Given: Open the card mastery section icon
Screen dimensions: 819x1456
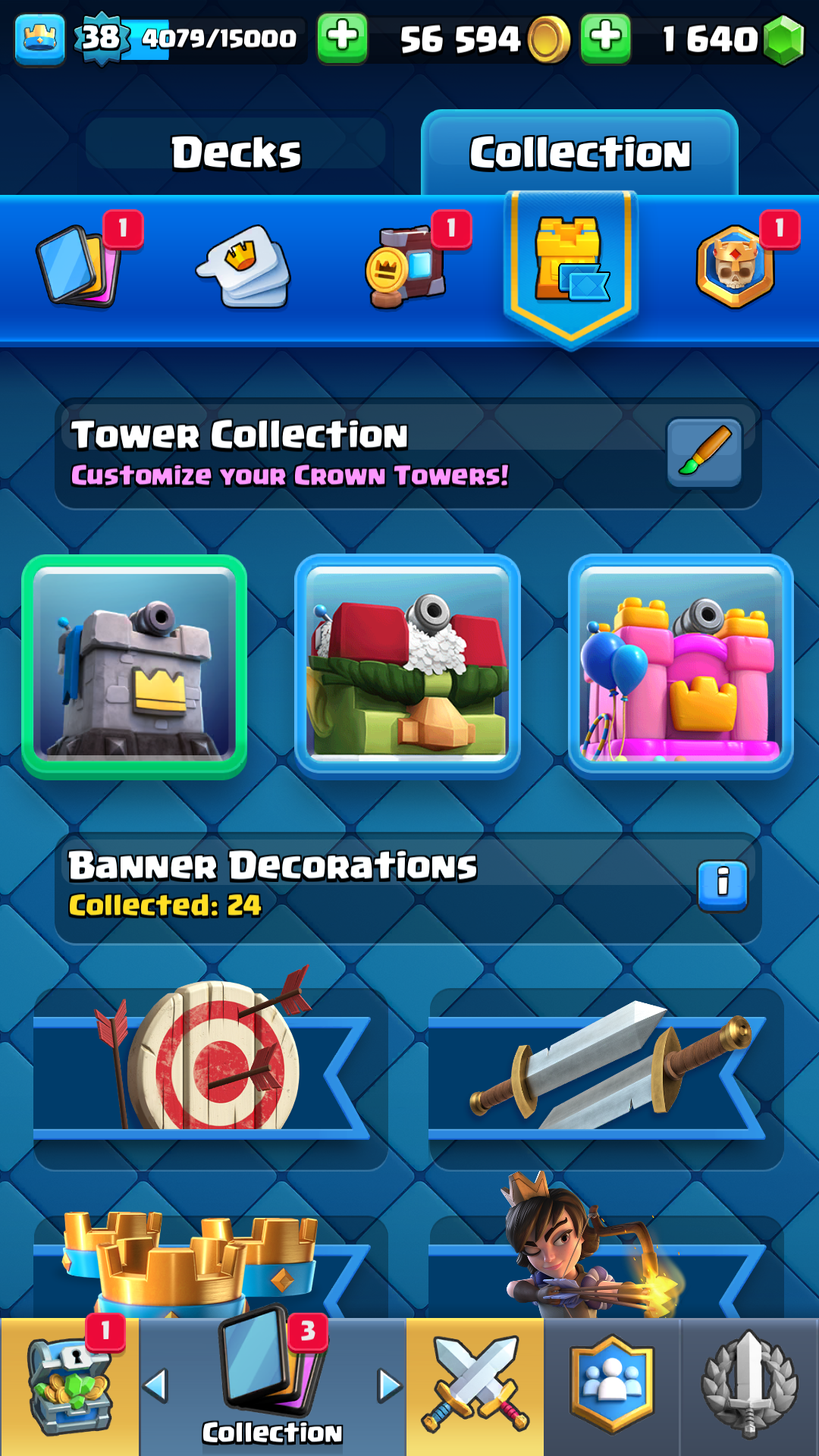Looking at the screenshot, I should [406, 267].
